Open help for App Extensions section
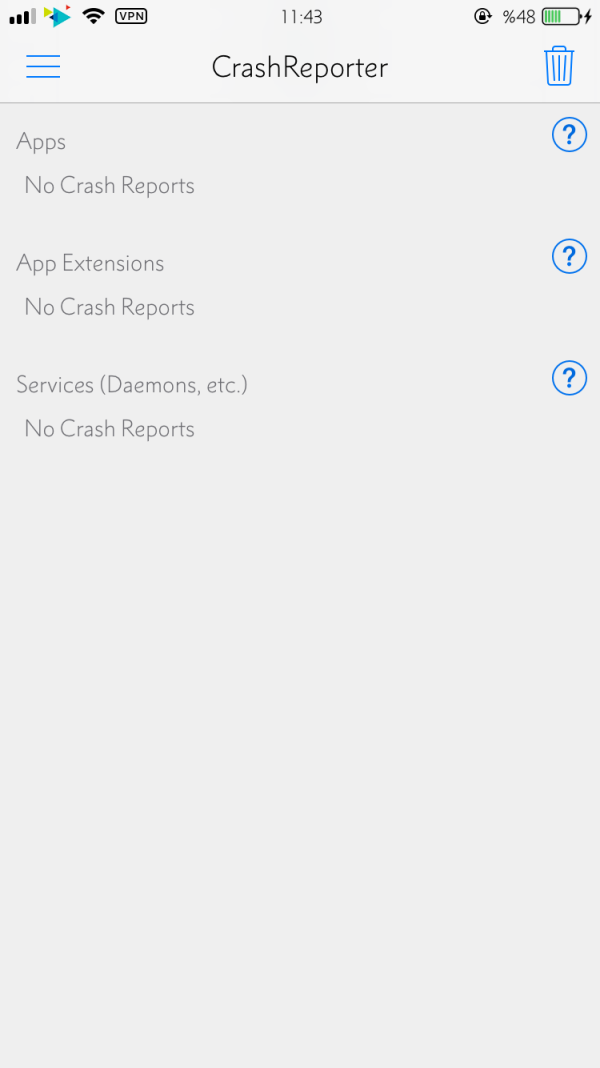The width and height of the screenshot is (600, 1068). click(x=569, y=256)
